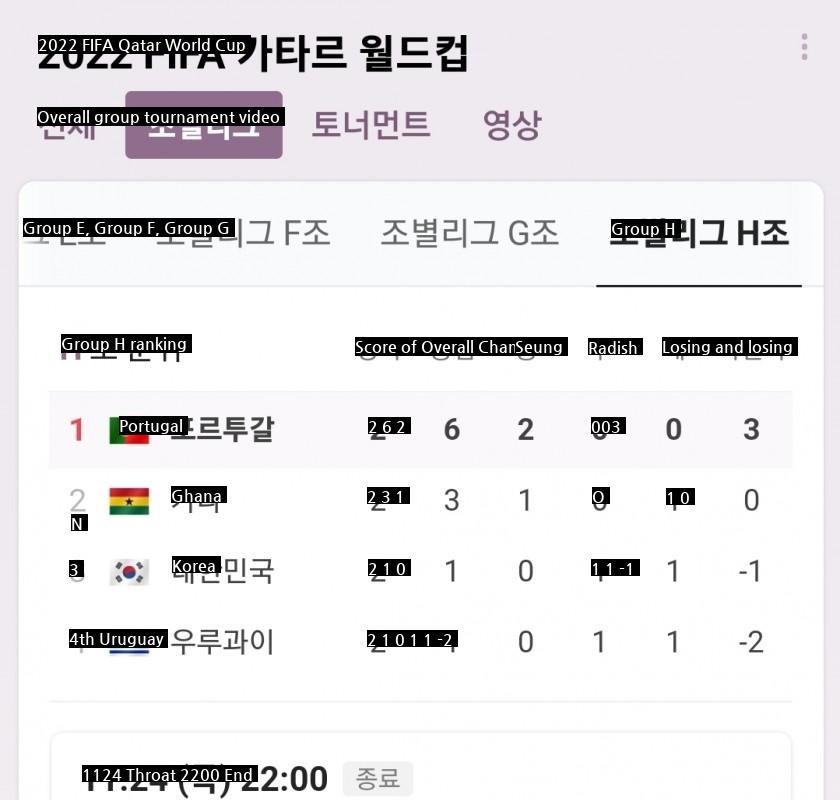Open the three-dot overflow menu
The image size is (840, 800).
tap(804, 47)
